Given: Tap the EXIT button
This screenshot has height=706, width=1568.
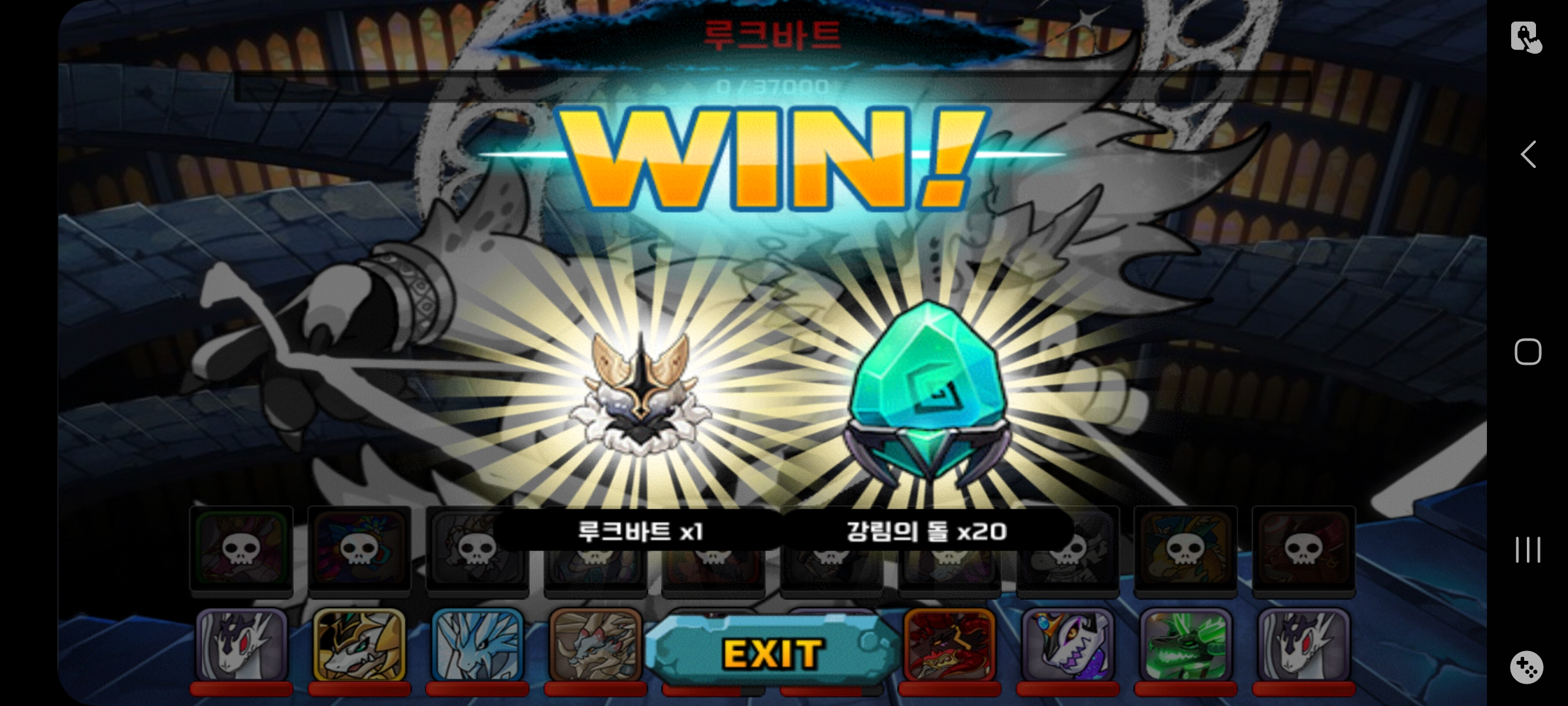Looking at the screenshot, I should click(x=772, y=652).
